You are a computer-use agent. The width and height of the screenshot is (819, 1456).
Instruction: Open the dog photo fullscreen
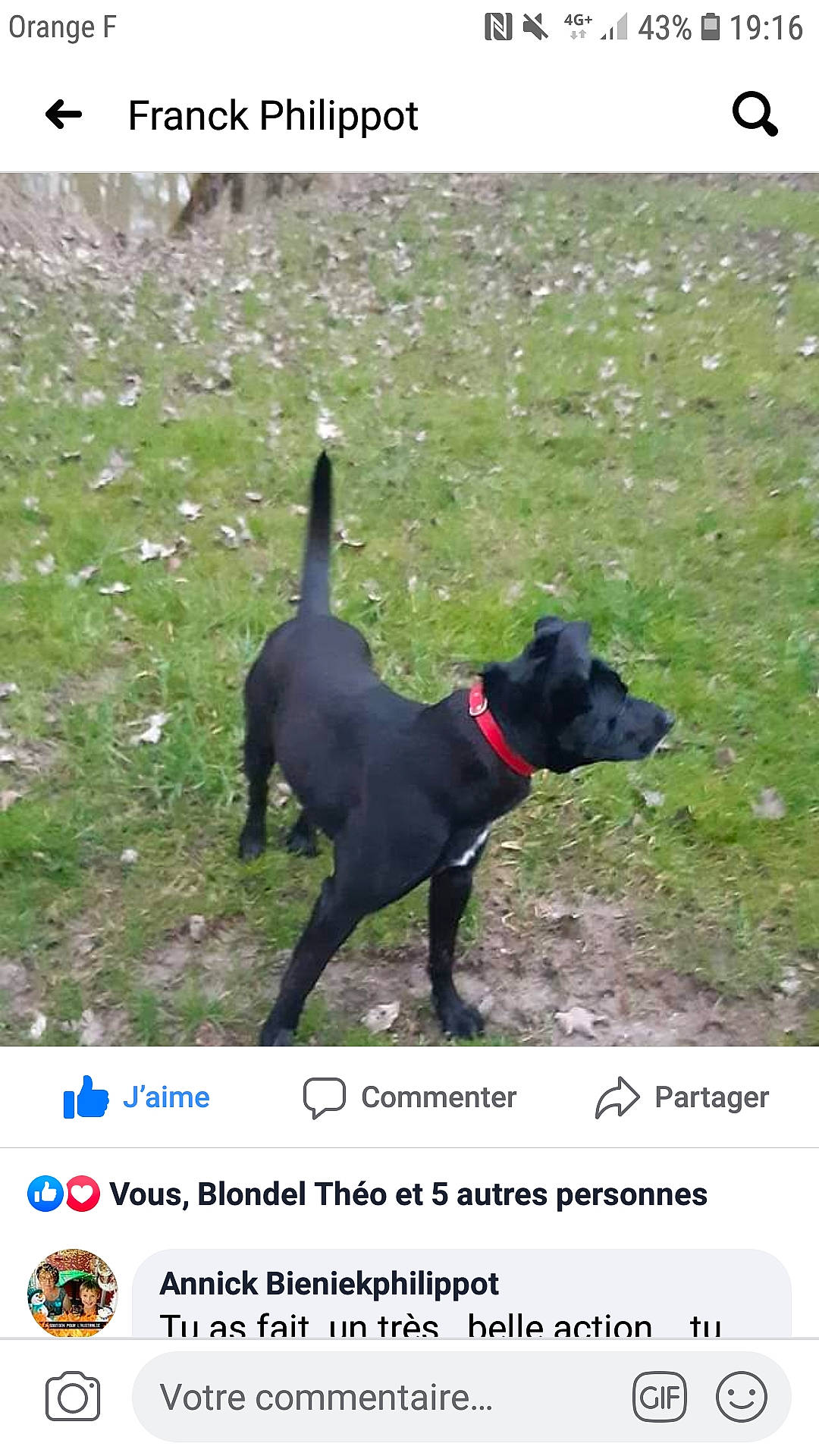click(409, 607)
